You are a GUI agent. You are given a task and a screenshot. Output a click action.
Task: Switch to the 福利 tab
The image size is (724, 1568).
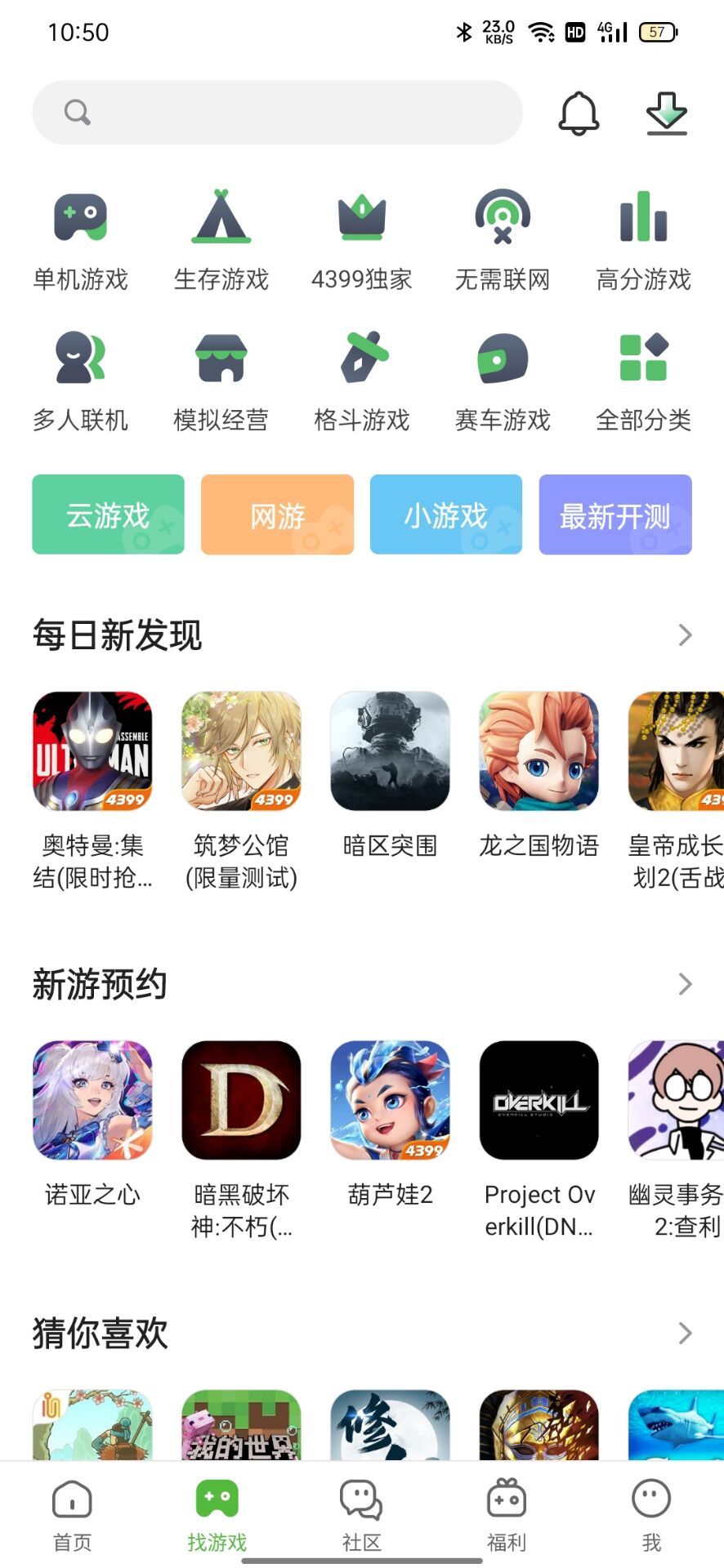point(506,1517)
